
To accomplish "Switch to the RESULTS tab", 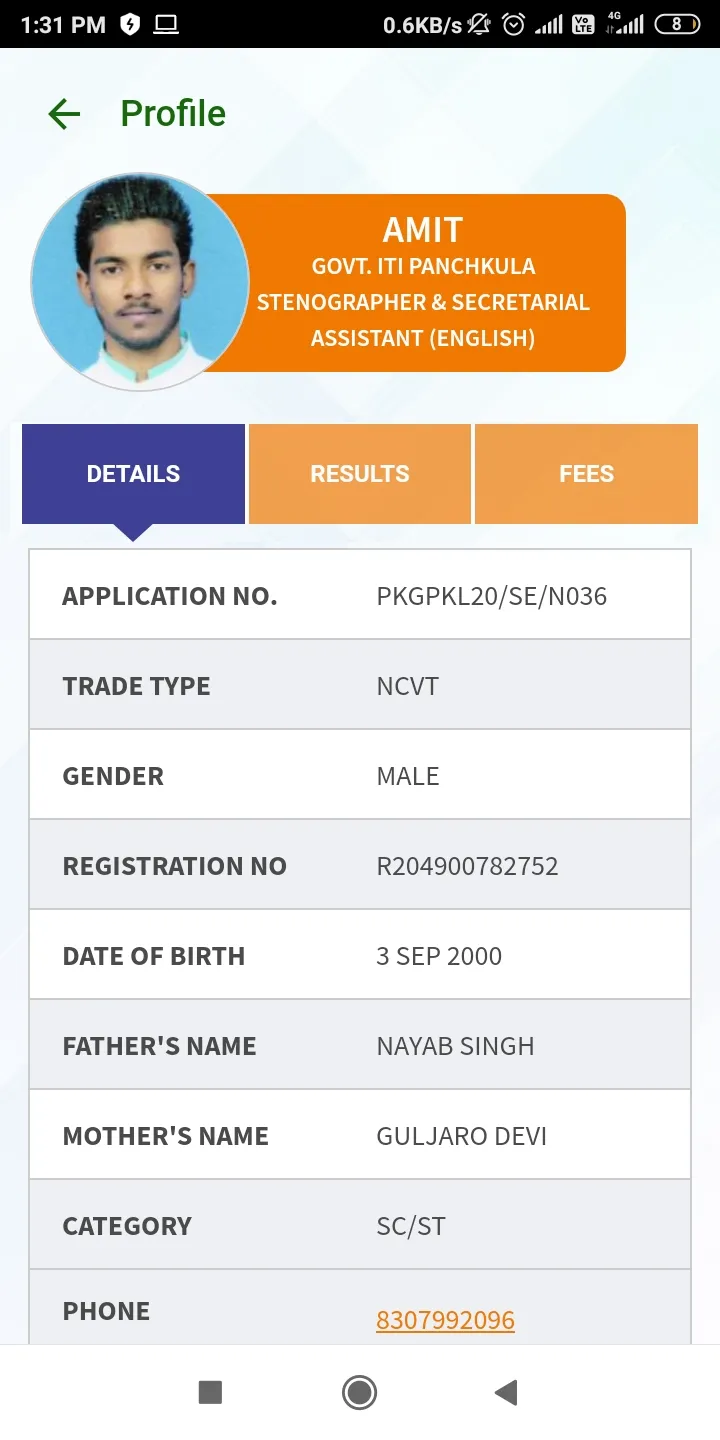I will pos(360,473).
